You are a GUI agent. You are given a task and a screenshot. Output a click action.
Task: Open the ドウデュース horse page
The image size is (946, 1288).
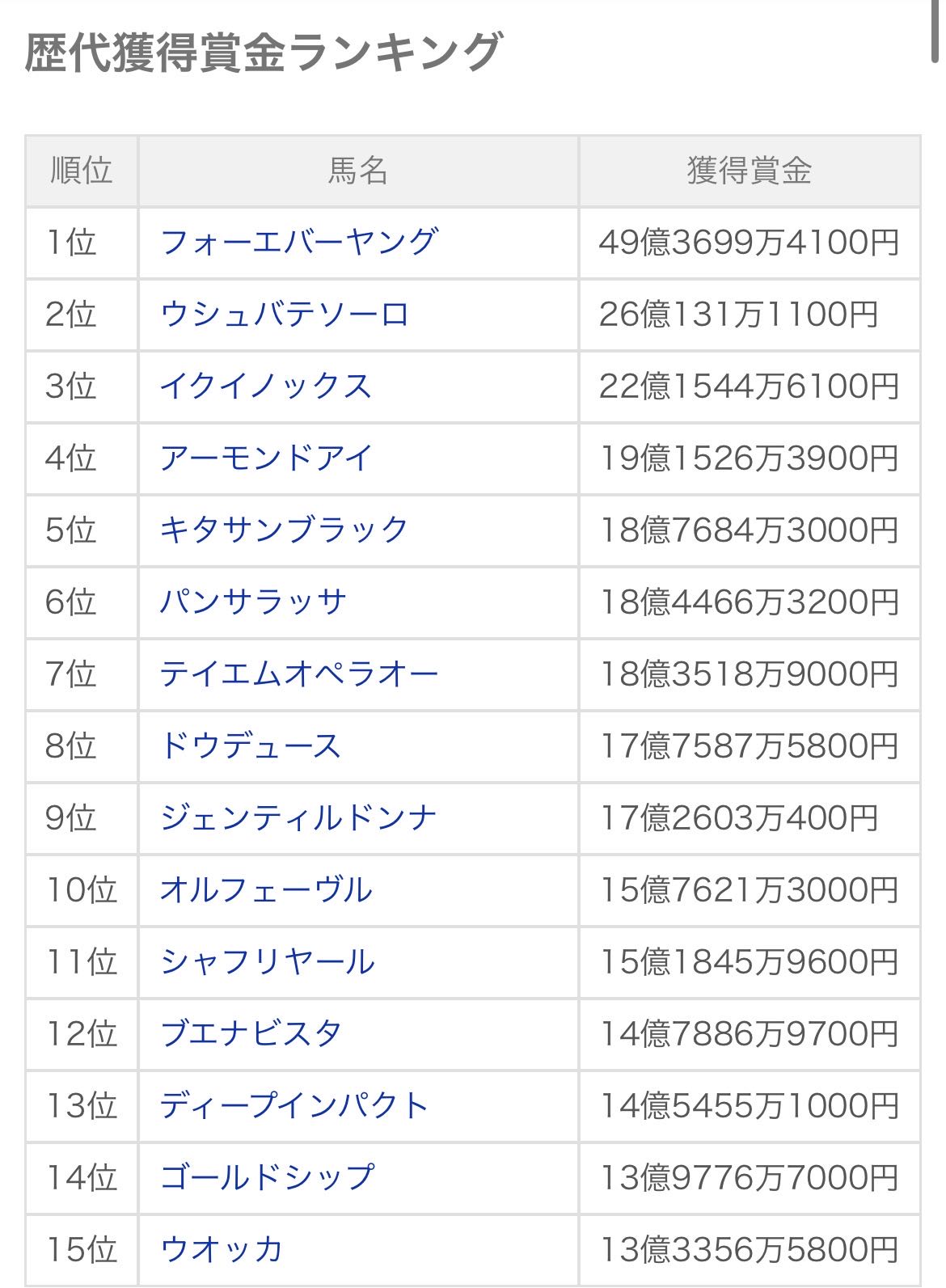click(x=251, y=745)
